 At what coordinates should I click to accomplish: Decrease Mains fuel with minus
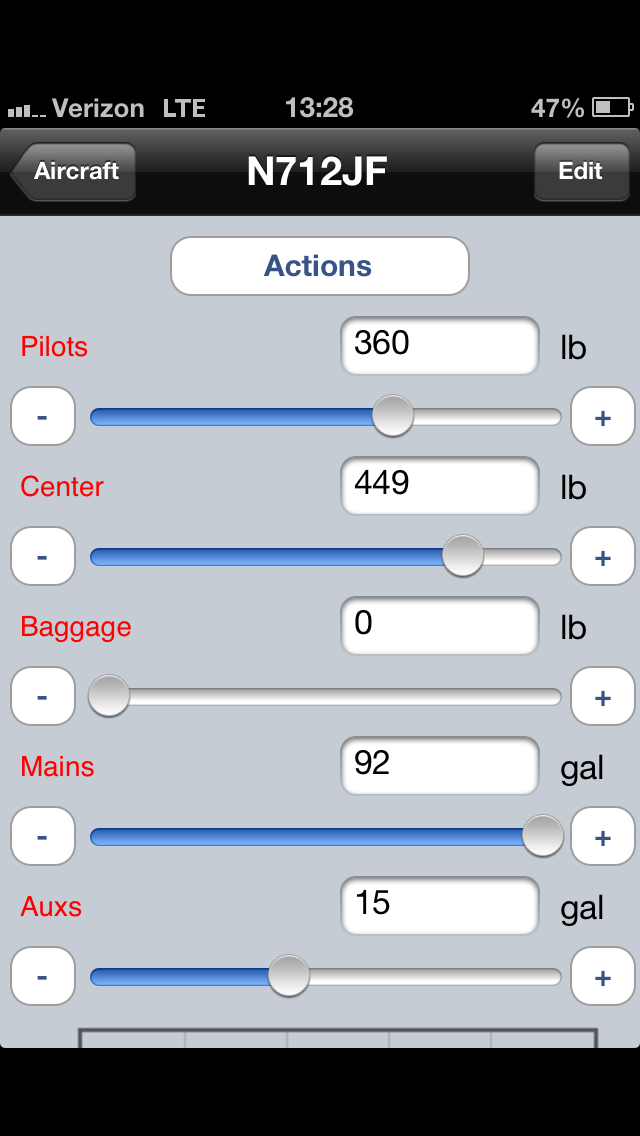[43, 836]
